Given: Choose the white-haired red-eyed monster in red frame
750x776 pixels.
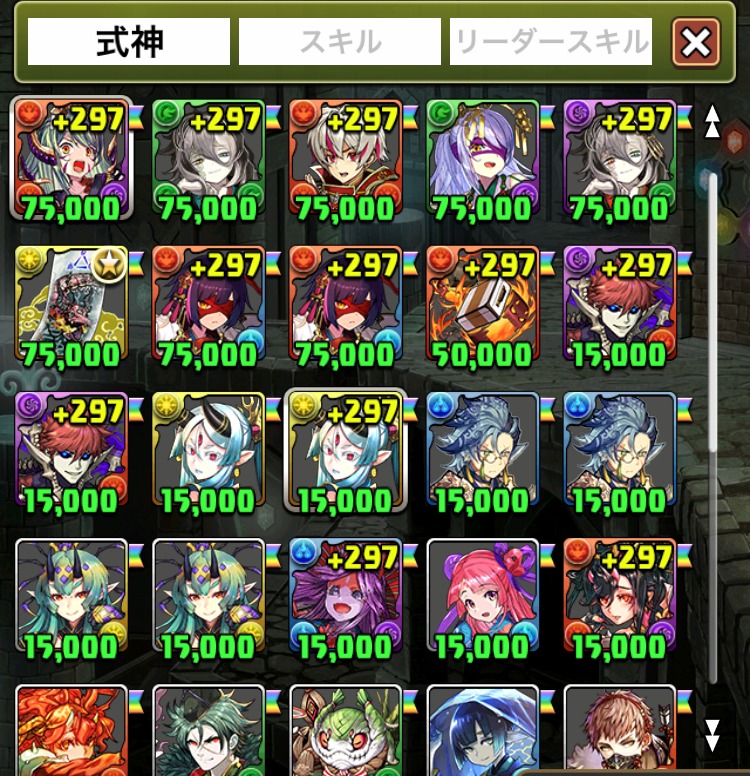Looking at the screenshot, I should pos(345,158).
